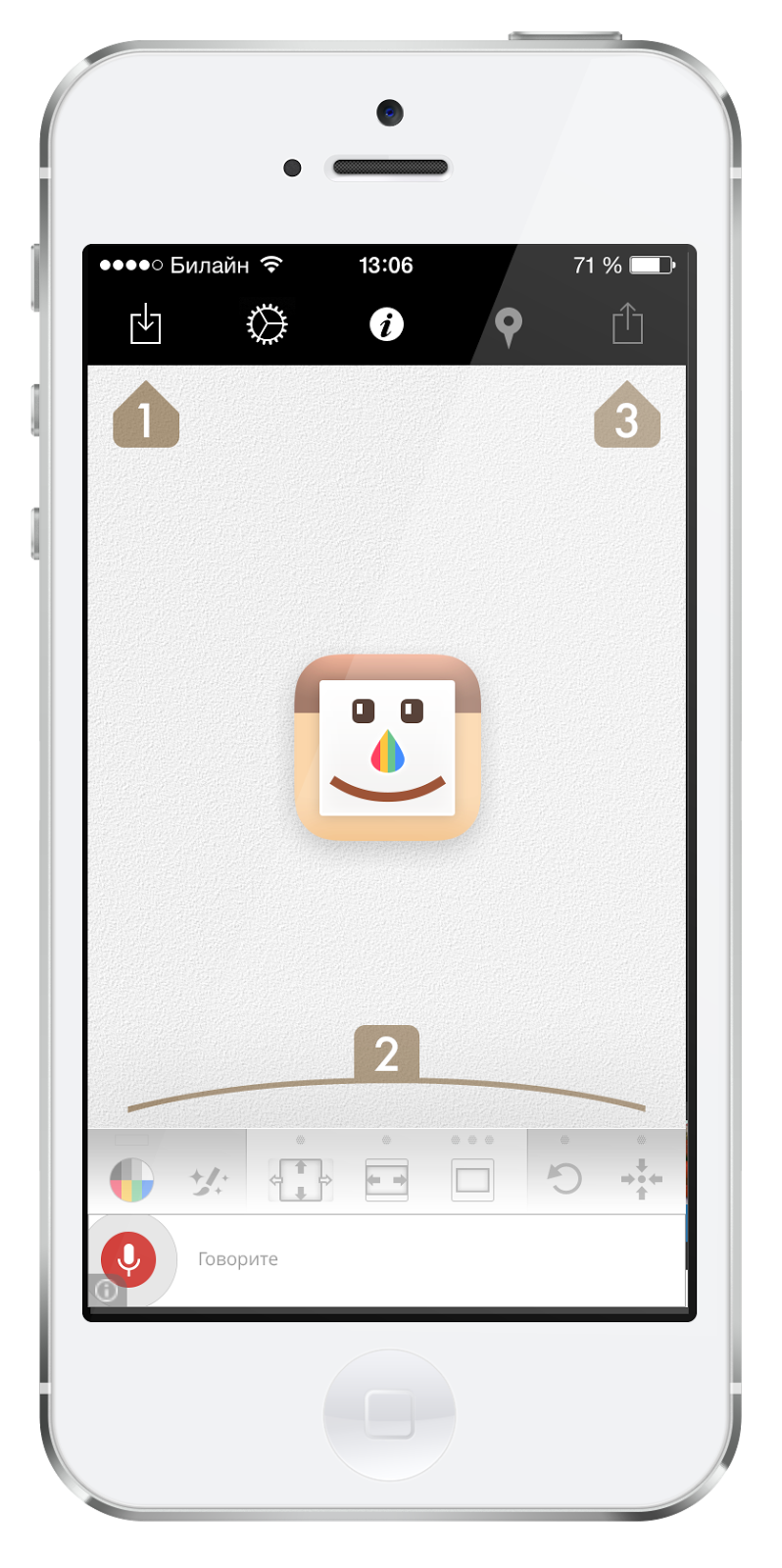Select the expand in all directions tool
Image resolution: width=782 pixels, height=1568 pixels.
coord(301,1180)
